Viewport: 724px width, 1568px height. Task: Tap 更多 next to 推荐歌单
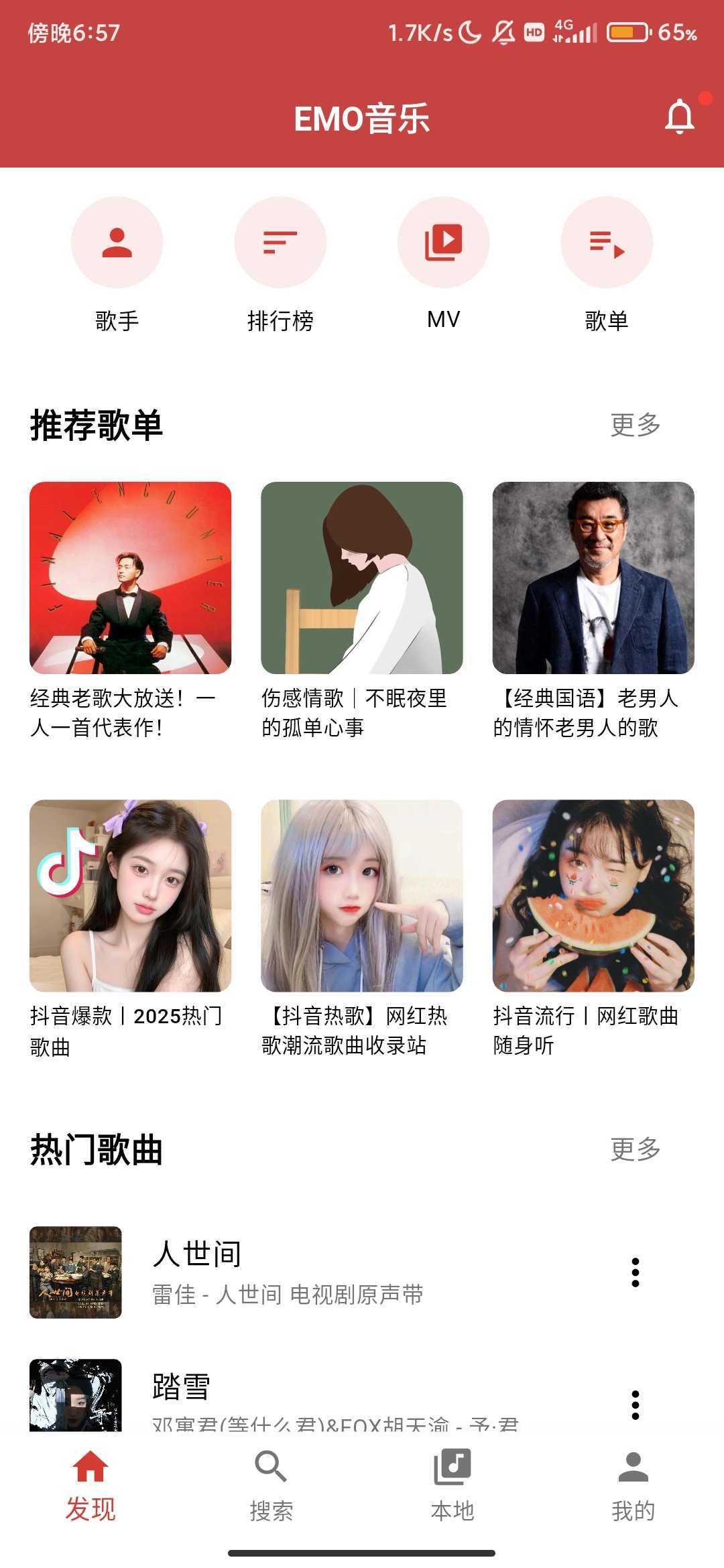(635, 425)
